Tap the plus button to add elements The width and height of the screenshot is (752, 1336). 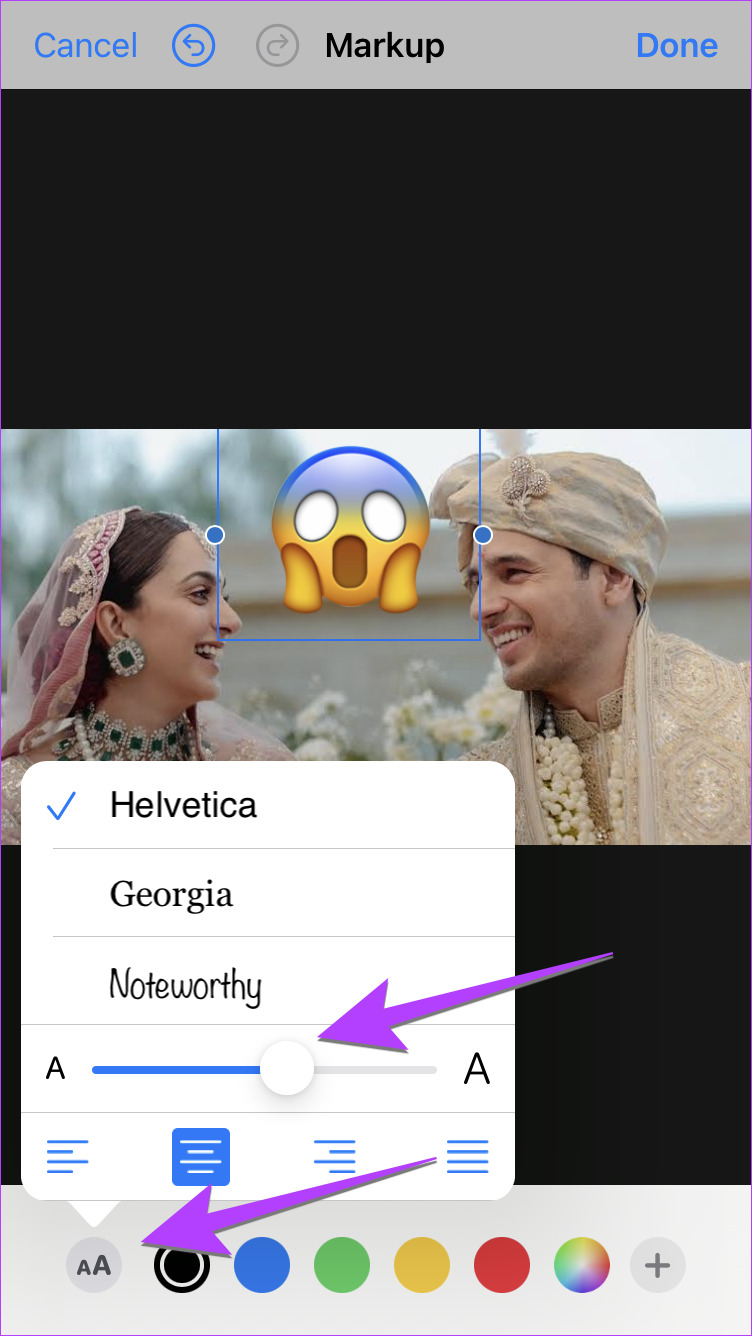(657, 1266)
